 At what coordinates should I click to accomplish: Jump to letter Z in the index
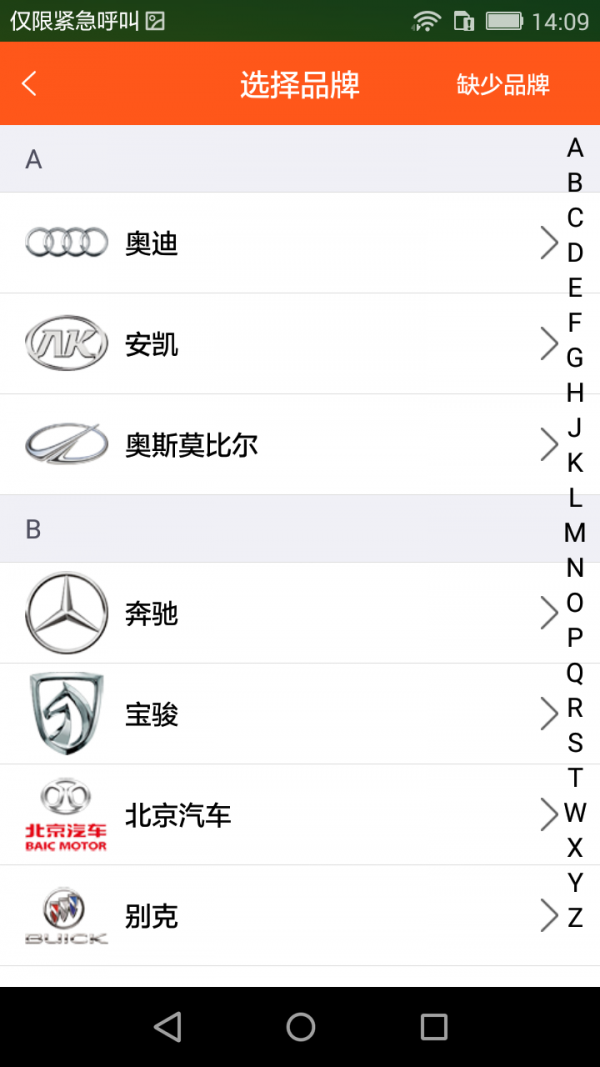(x=575, y=918)
